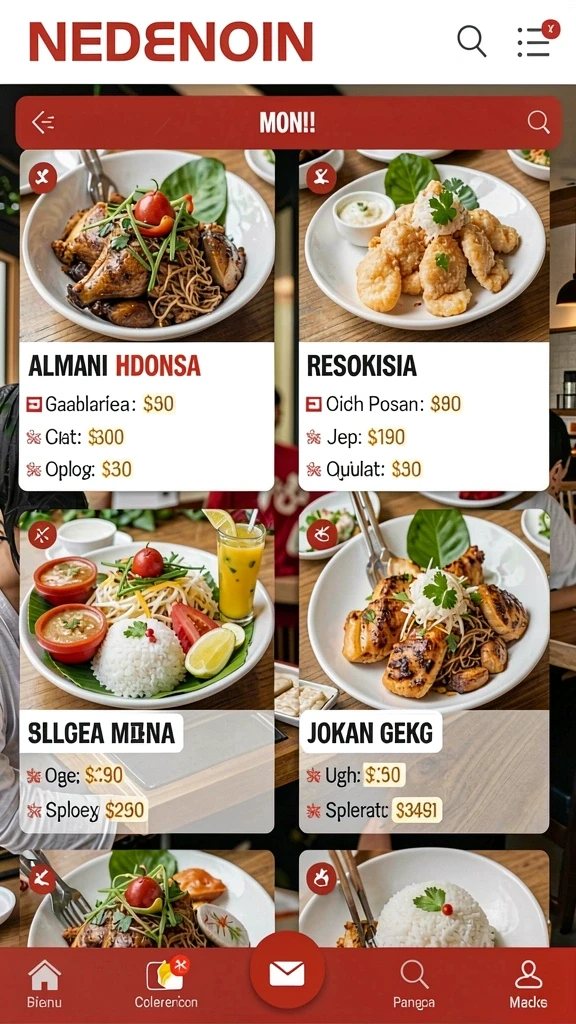
Task: Switch to the Pangca search tab
Action: [x=414, y=984]
